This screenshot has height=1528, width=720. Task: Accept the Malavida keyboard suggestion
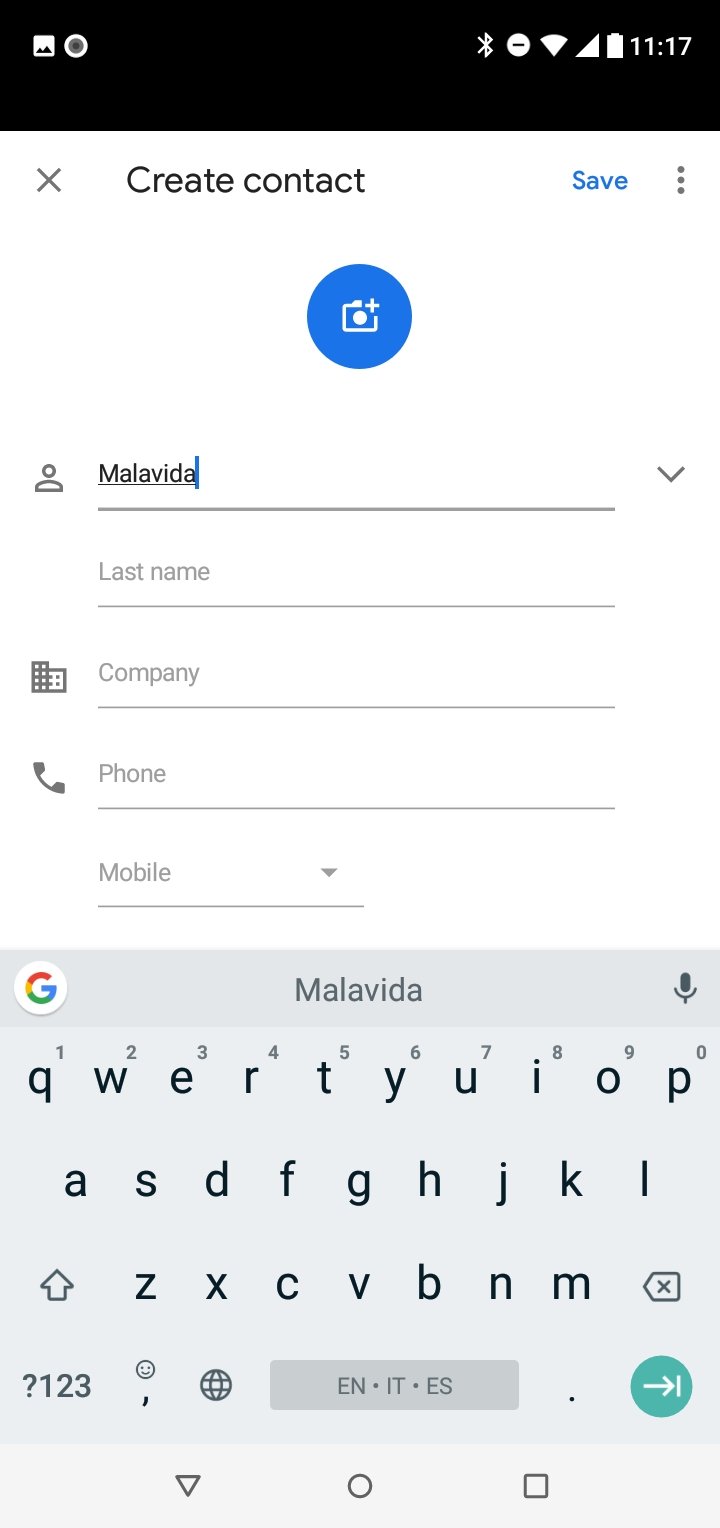click(358, 990)
